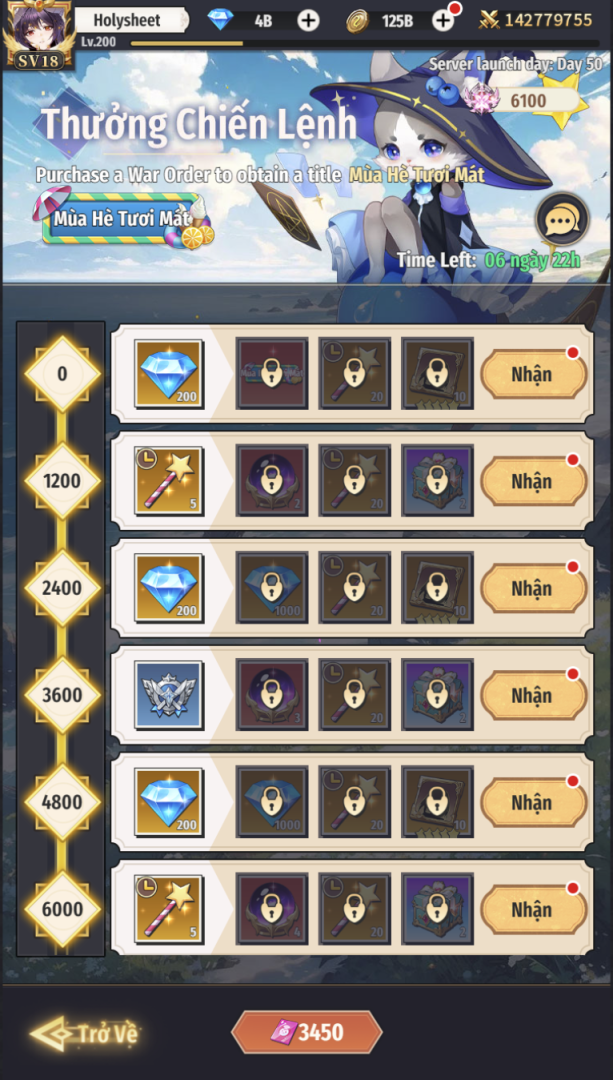The height and width of the screenshot is (1080, 613).
Task: Claim the reward at tier 3600
Action: point(534,695)
